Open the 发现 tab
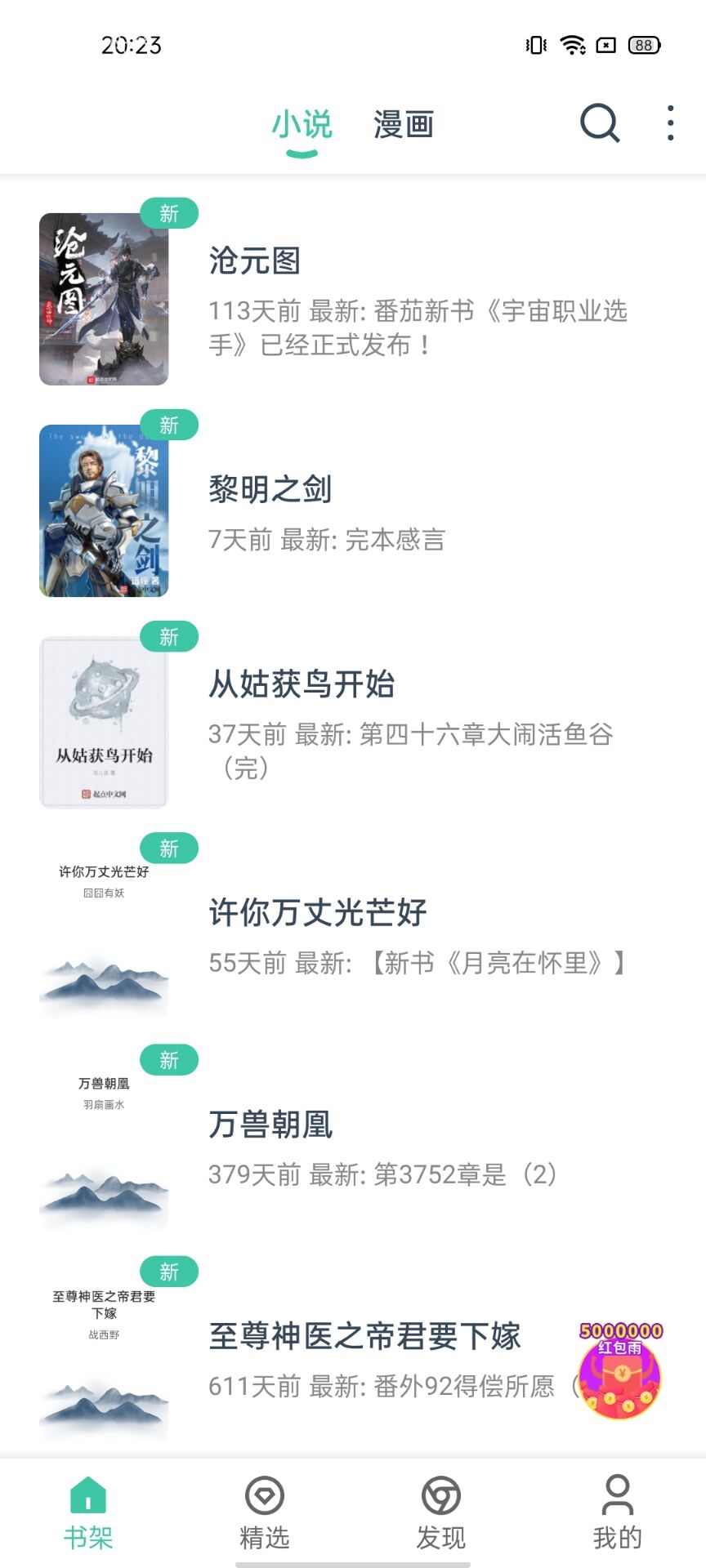The height and width of the screenshot is (1568, 706). coord(441,1513)
